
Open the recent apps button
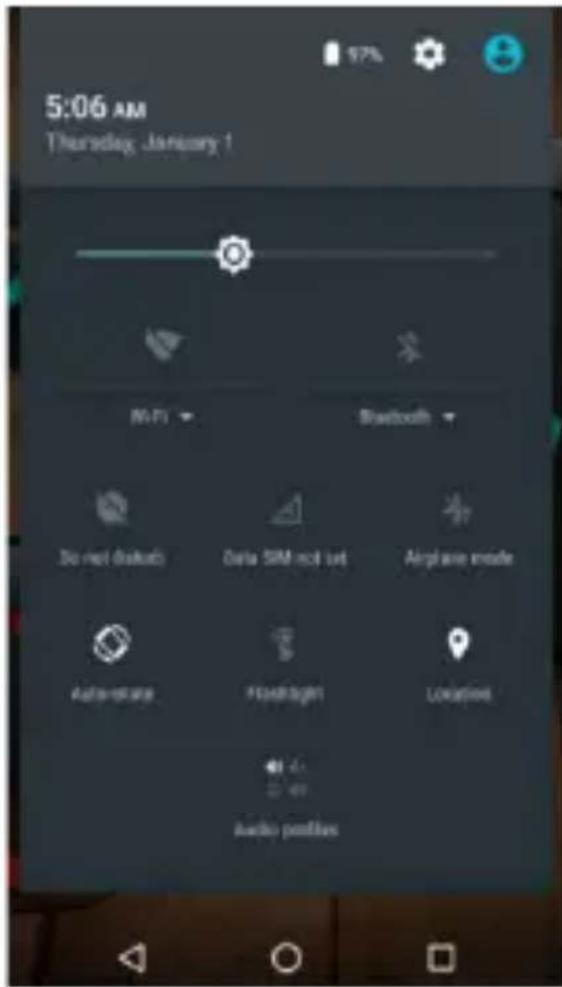[441, 957]
